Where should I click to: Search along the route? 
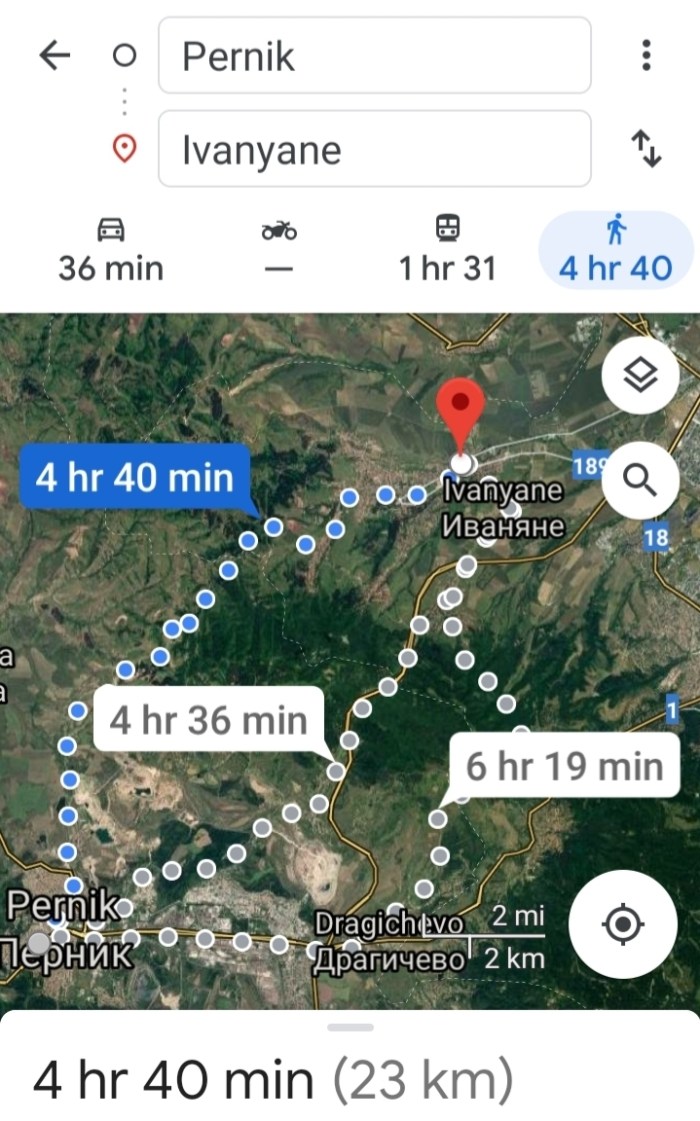[x=640, y=480]
